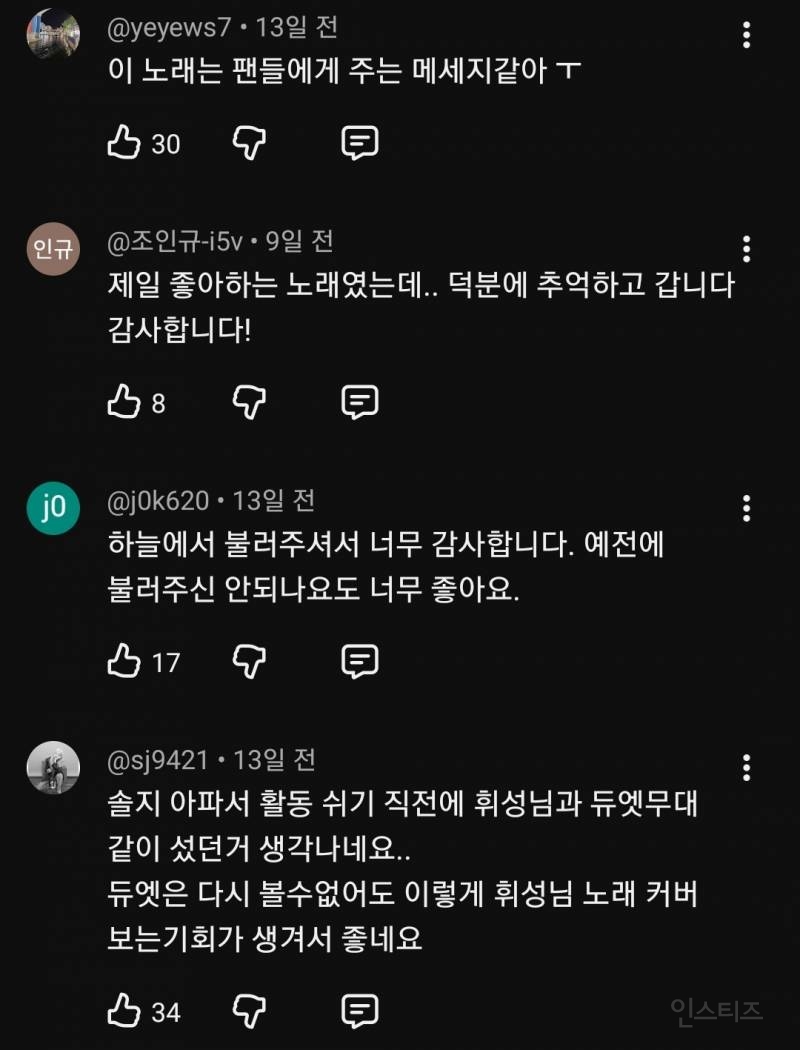Screen dimensions: 800x1050
Task: Dislike @j0k620's comment
Action: [x=247, y=659]
